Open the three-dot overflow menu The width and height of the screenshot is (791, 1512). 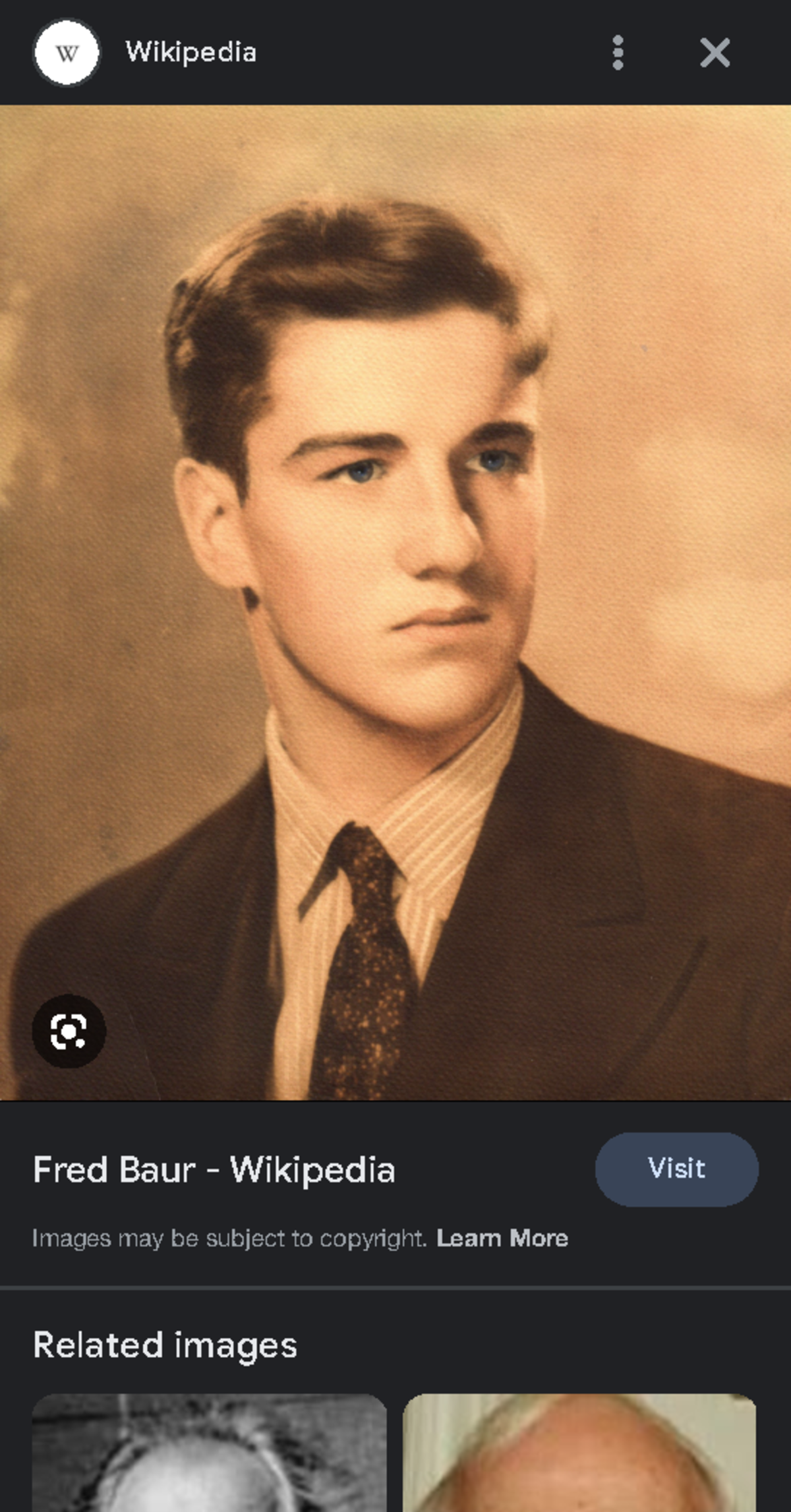(617, 53)
